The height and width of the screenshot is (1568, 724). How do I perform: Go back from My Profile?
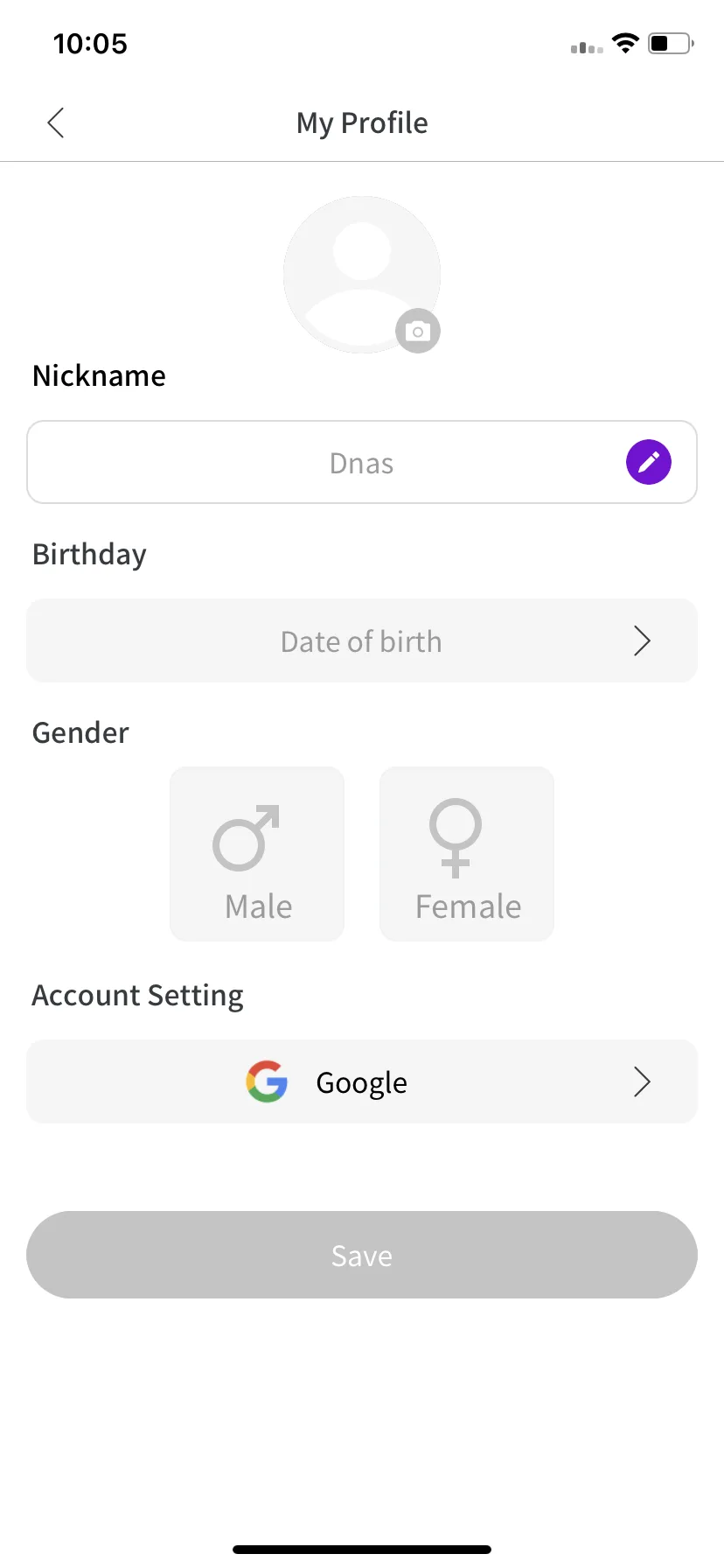[x=56, y=123]
